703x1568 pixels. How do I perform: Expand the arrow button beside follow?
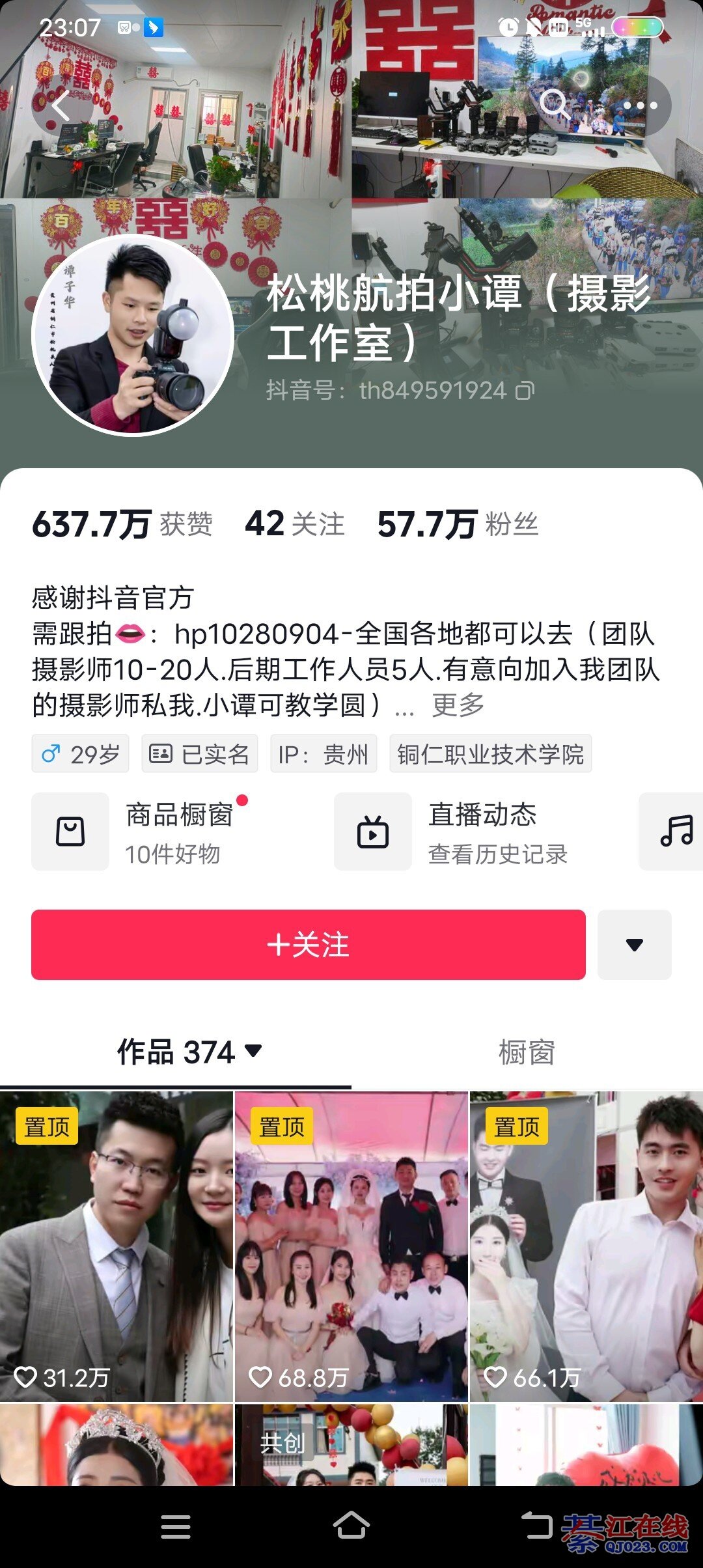click(634, 944)
